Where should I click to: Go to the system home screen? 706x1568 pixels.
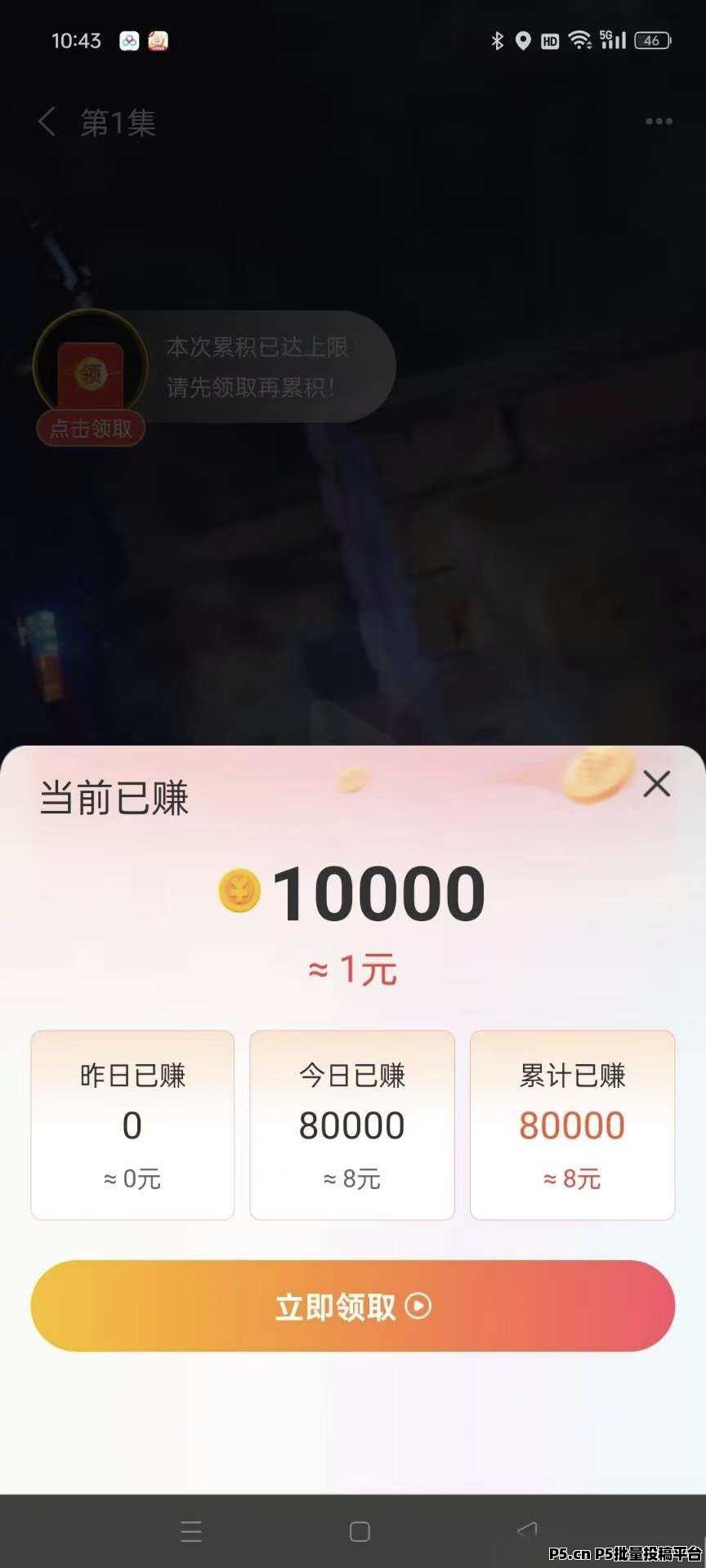click(x=360, y=1531)
